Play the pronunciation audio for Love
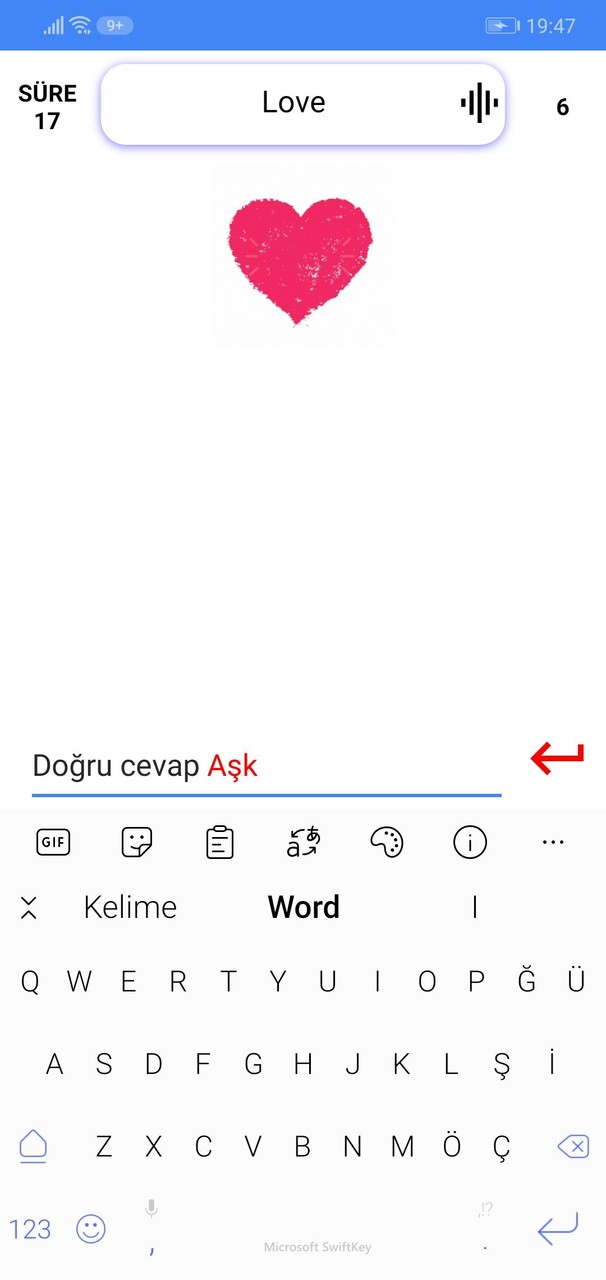The height and width of the screenshot is (1280, 606). click(x=479, y=103)
